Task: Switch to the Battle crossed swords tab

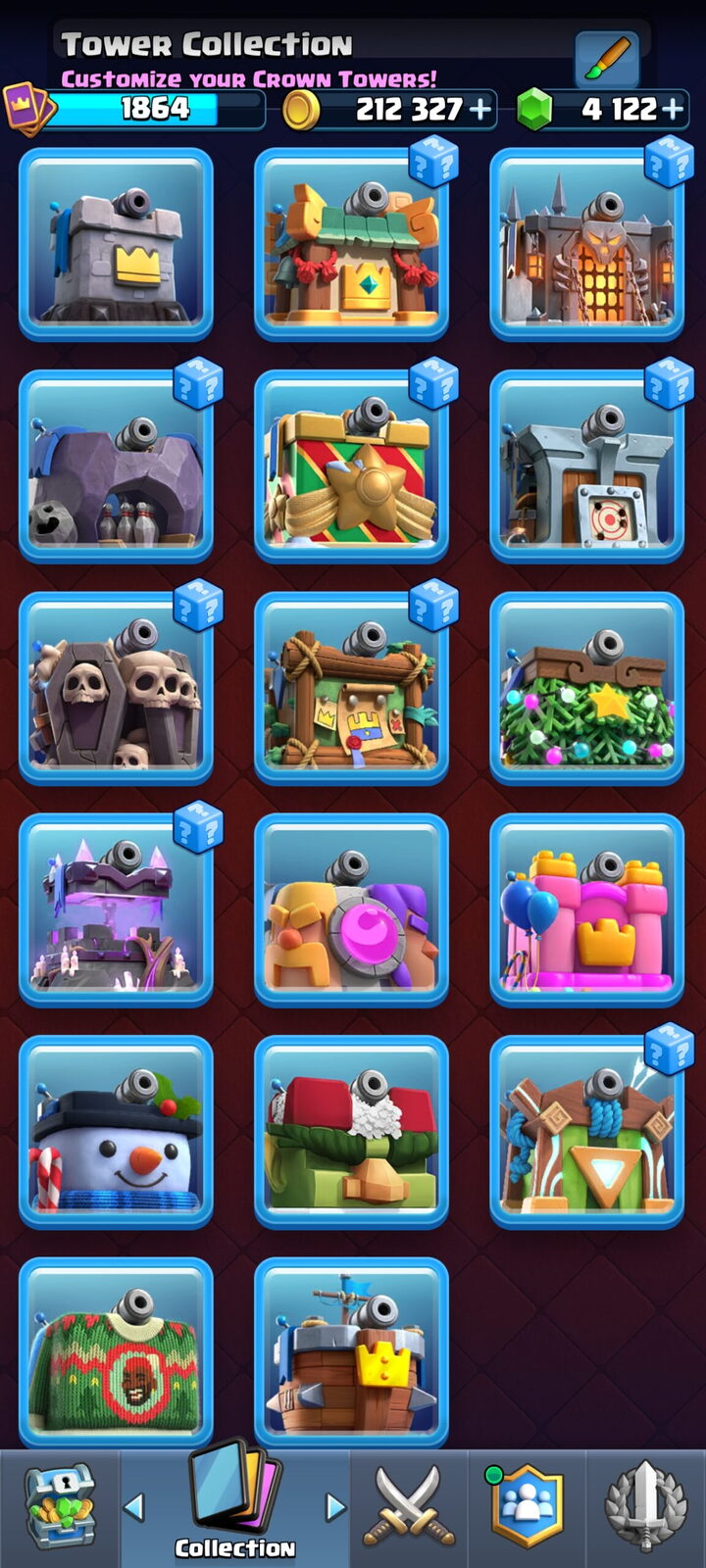Action: tap(409, 1507)
